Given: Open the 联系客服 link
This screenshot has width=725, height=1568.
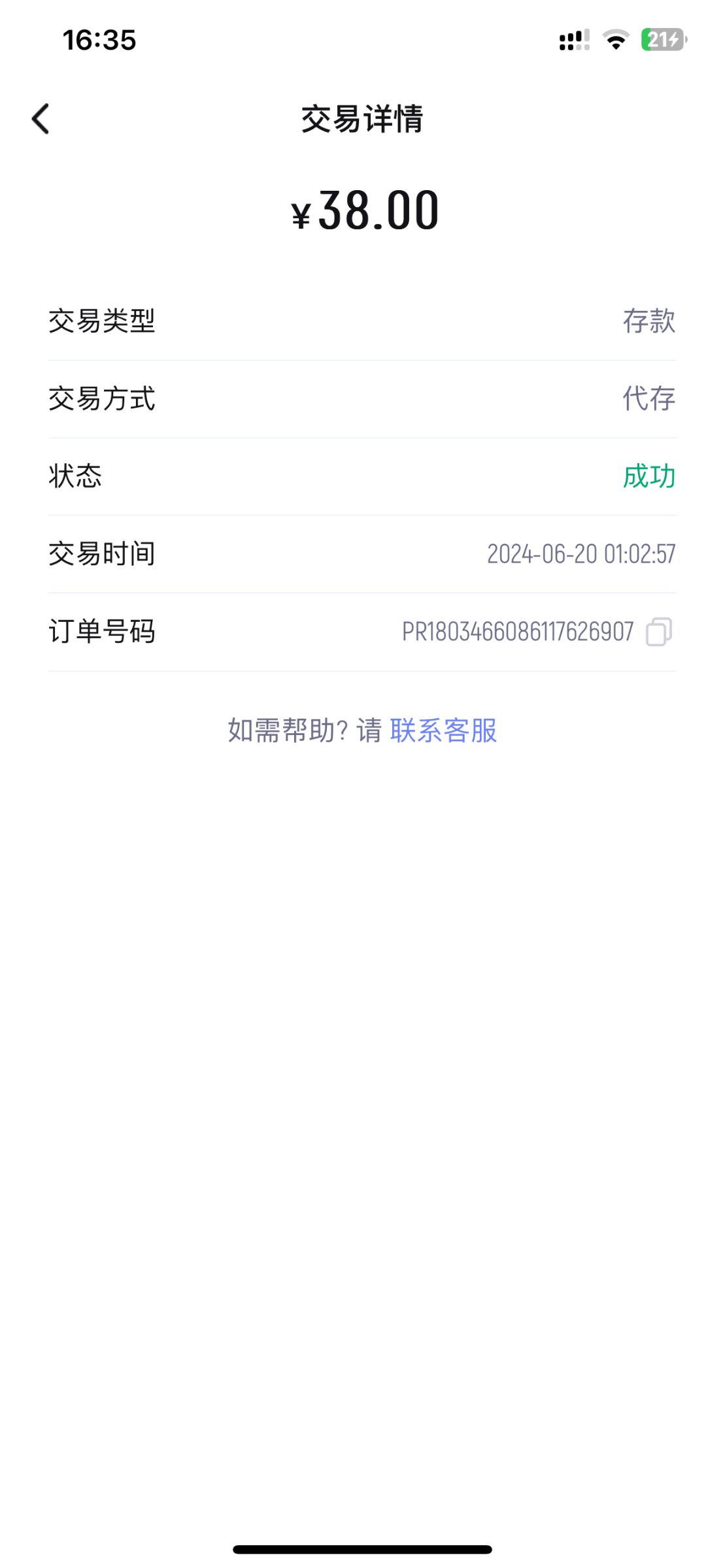Looking at the screenshot, I should (x=443, y=730).
